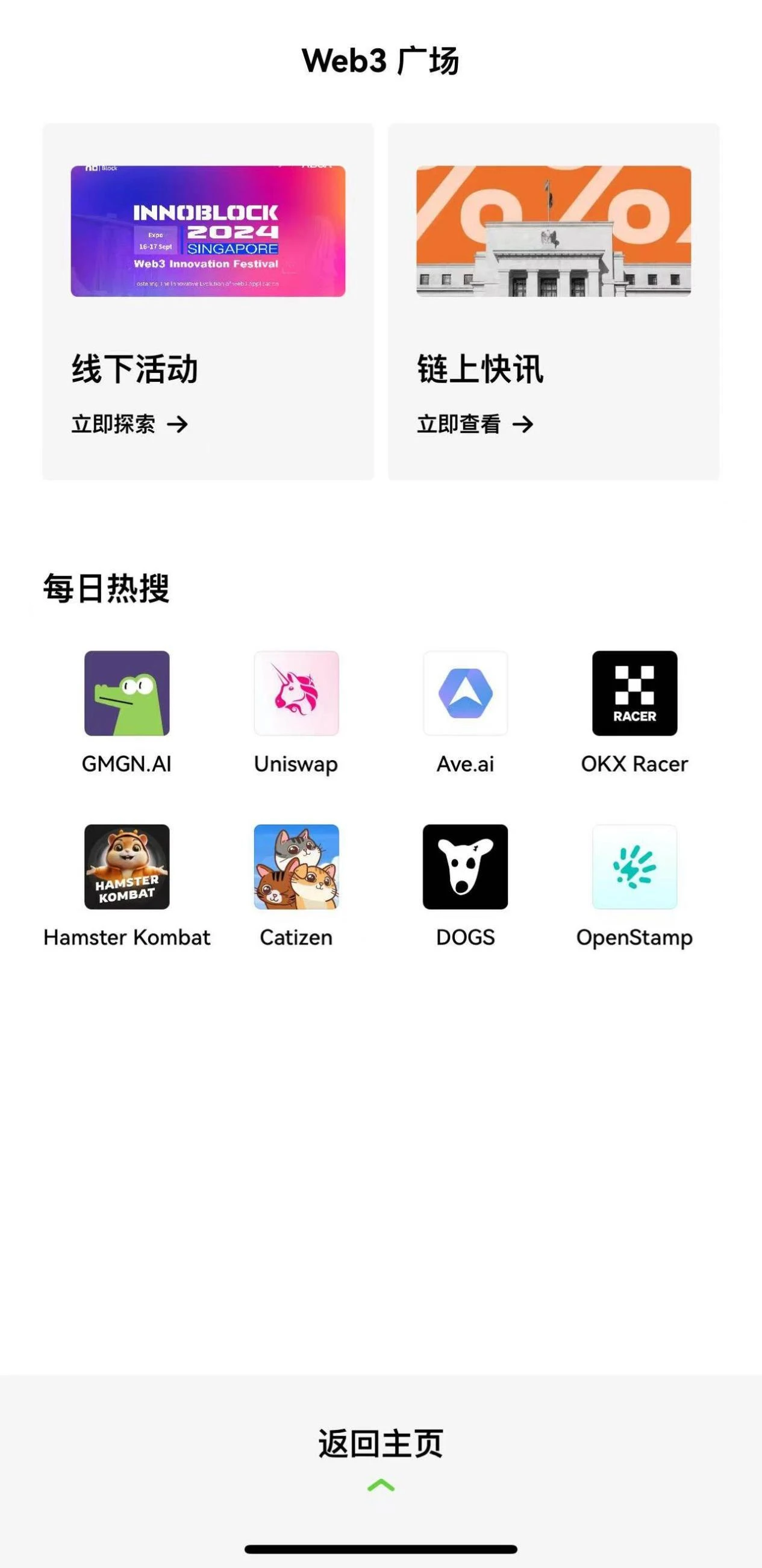Select Ave.ai in hot searches
The width and height of the screenshot is (762, 1568).
click(465, 693)
